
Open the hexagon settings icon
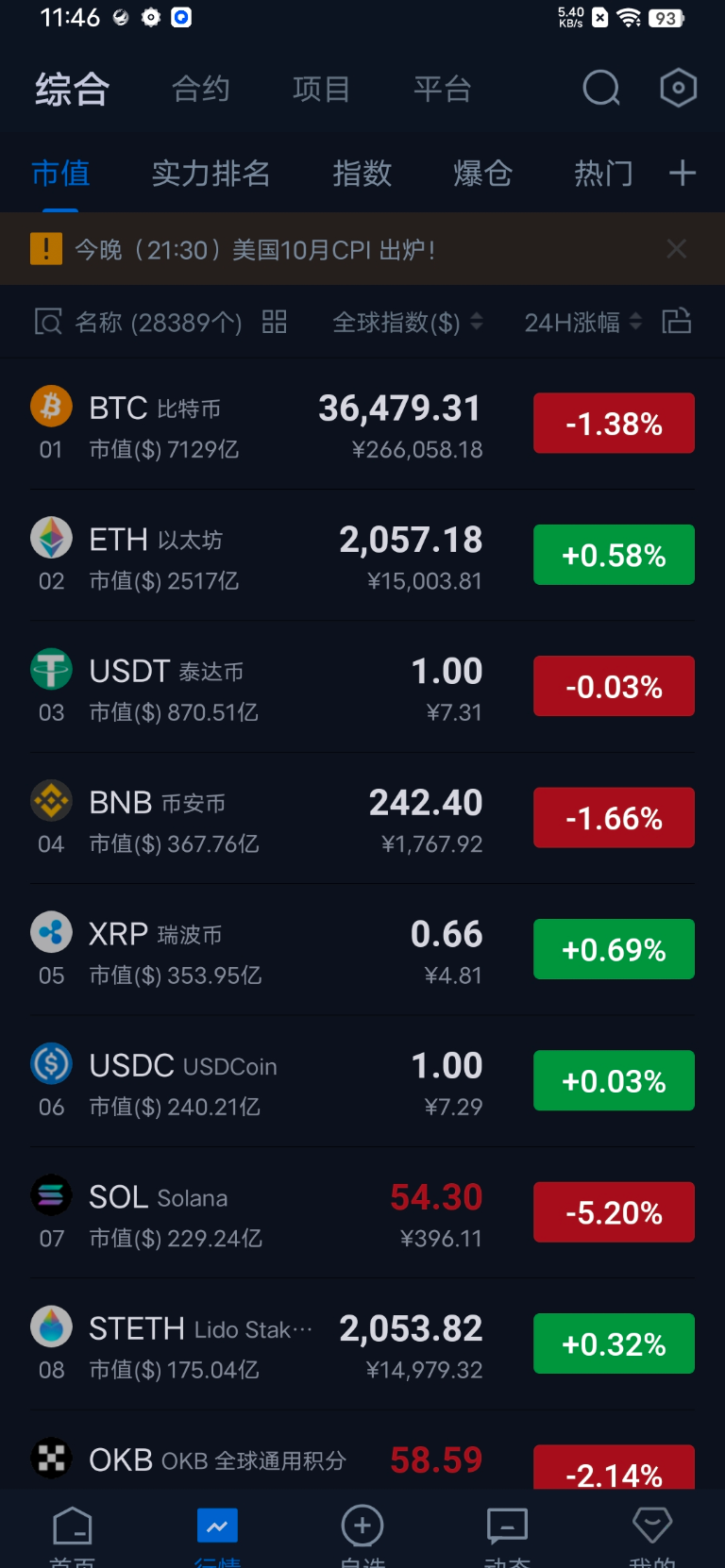[x=678, y=89]
